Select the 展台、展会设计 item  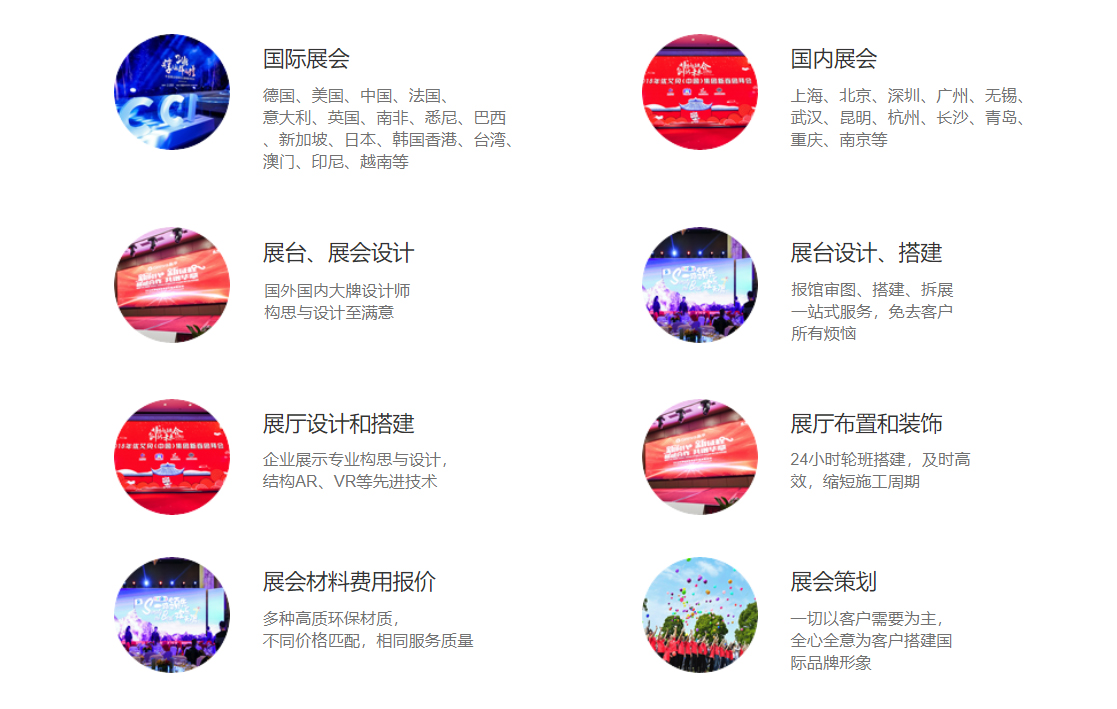tap(338, 253)
